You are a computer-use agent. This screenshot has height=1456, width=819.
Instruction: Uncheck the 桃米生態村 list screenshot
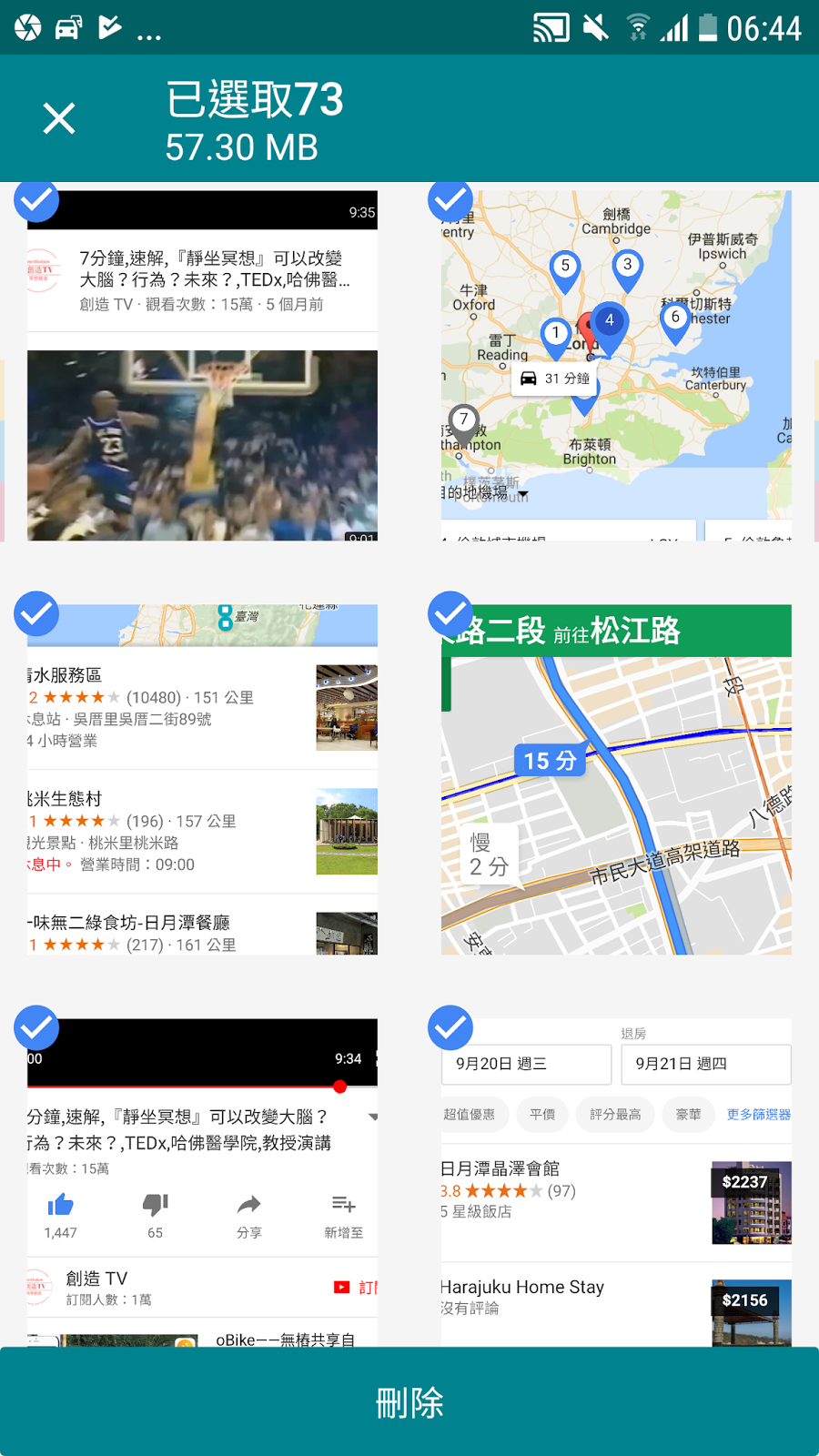(x=36, y=614)
